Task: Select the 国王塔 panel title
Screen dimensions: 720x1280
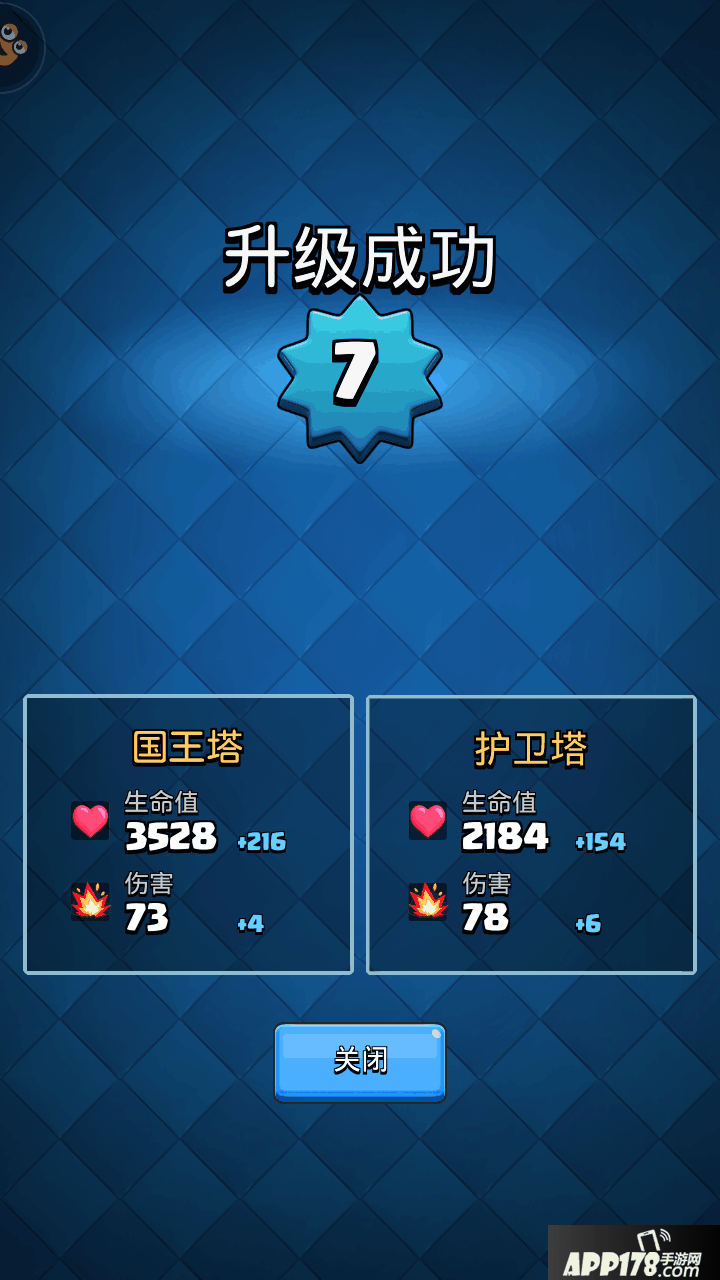Action: 188,750
